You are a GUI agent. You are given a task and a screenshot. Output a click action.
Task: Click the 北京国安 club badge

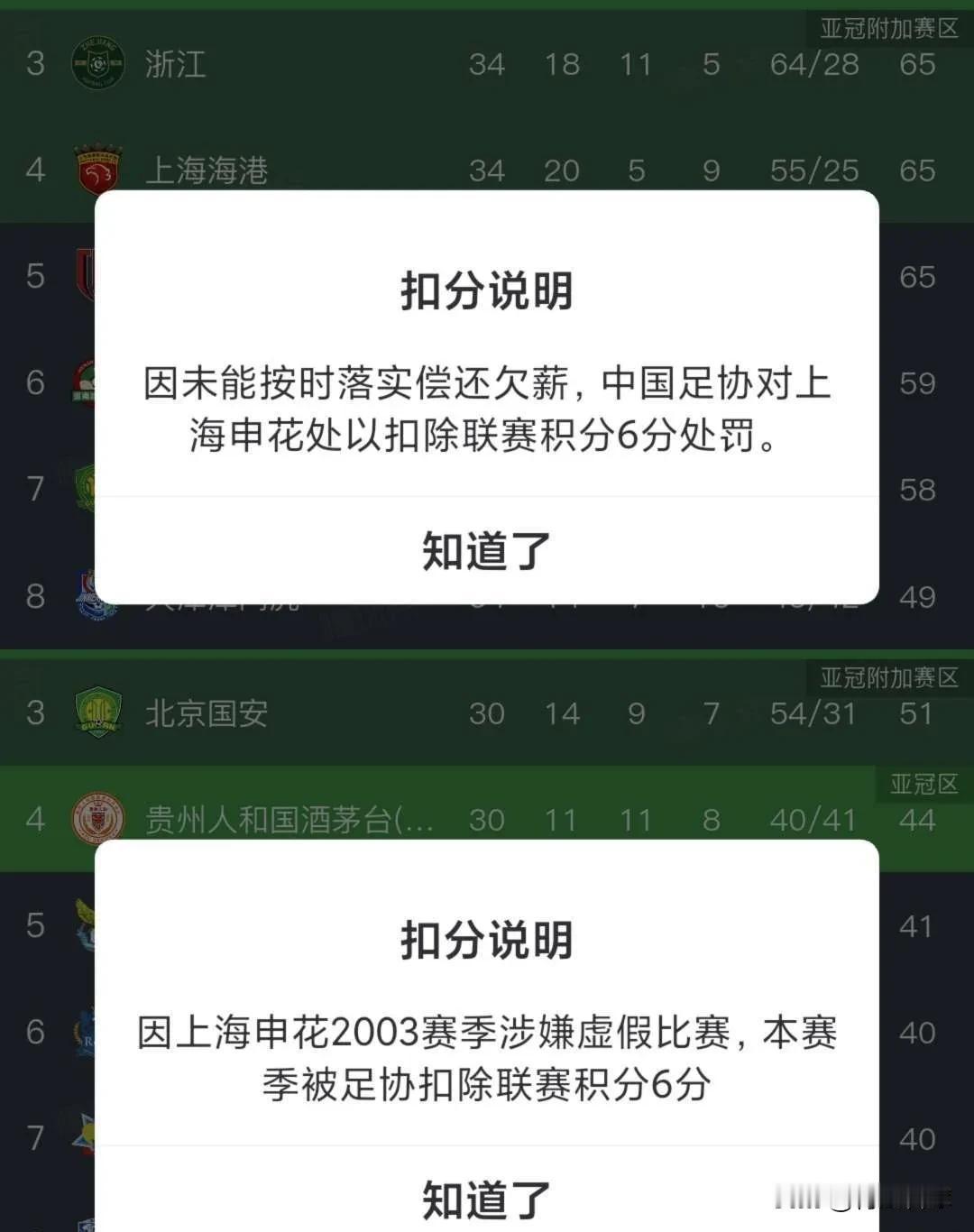(99, 712)
